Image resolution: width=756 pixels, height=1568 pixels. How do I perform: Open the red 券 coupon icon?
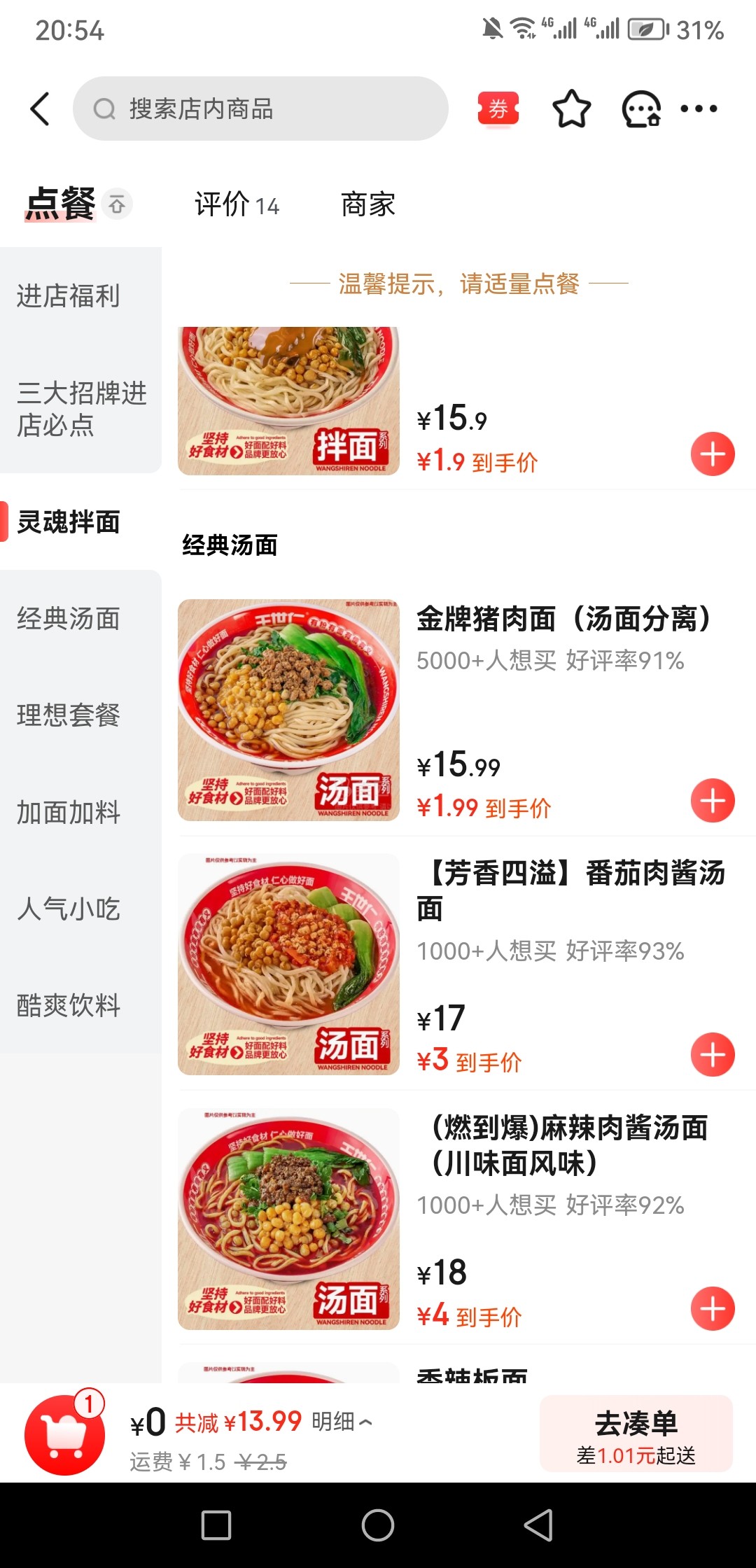click(x=498, y=109)
